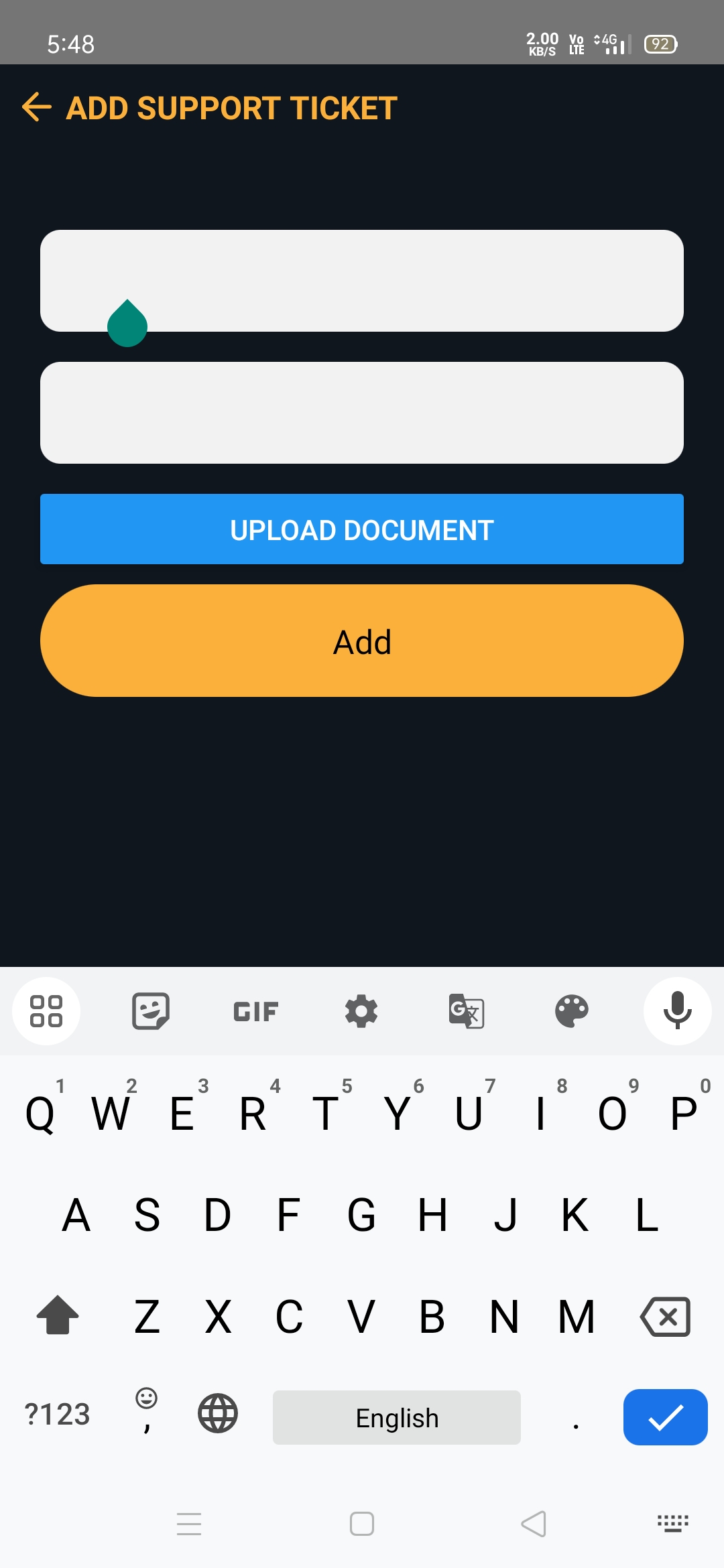The height and width of the screenshot is (1568, 724).
Task: Tap the second empty text field
Action: pyautogui.click(x=362, y=413)
